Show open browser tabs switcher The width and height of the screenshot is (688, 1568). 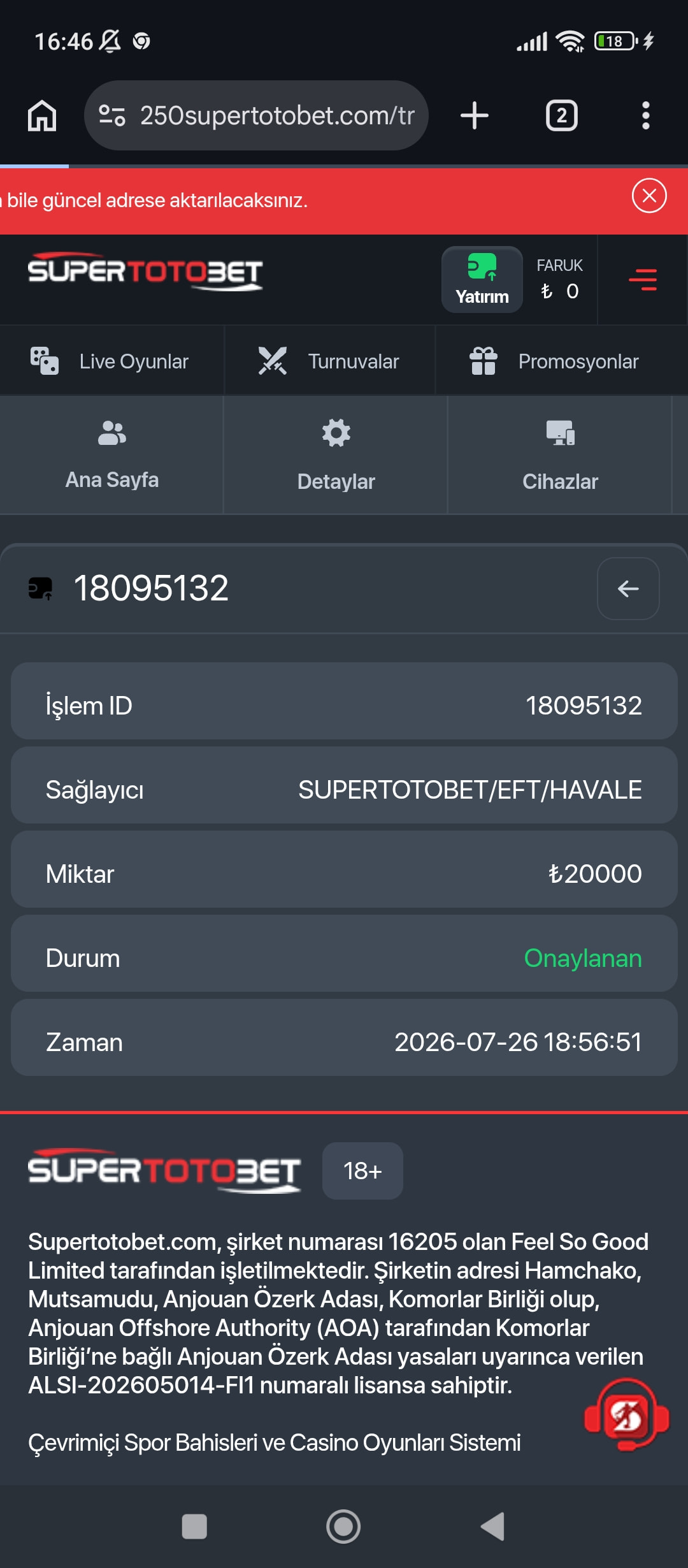(561, 115)
